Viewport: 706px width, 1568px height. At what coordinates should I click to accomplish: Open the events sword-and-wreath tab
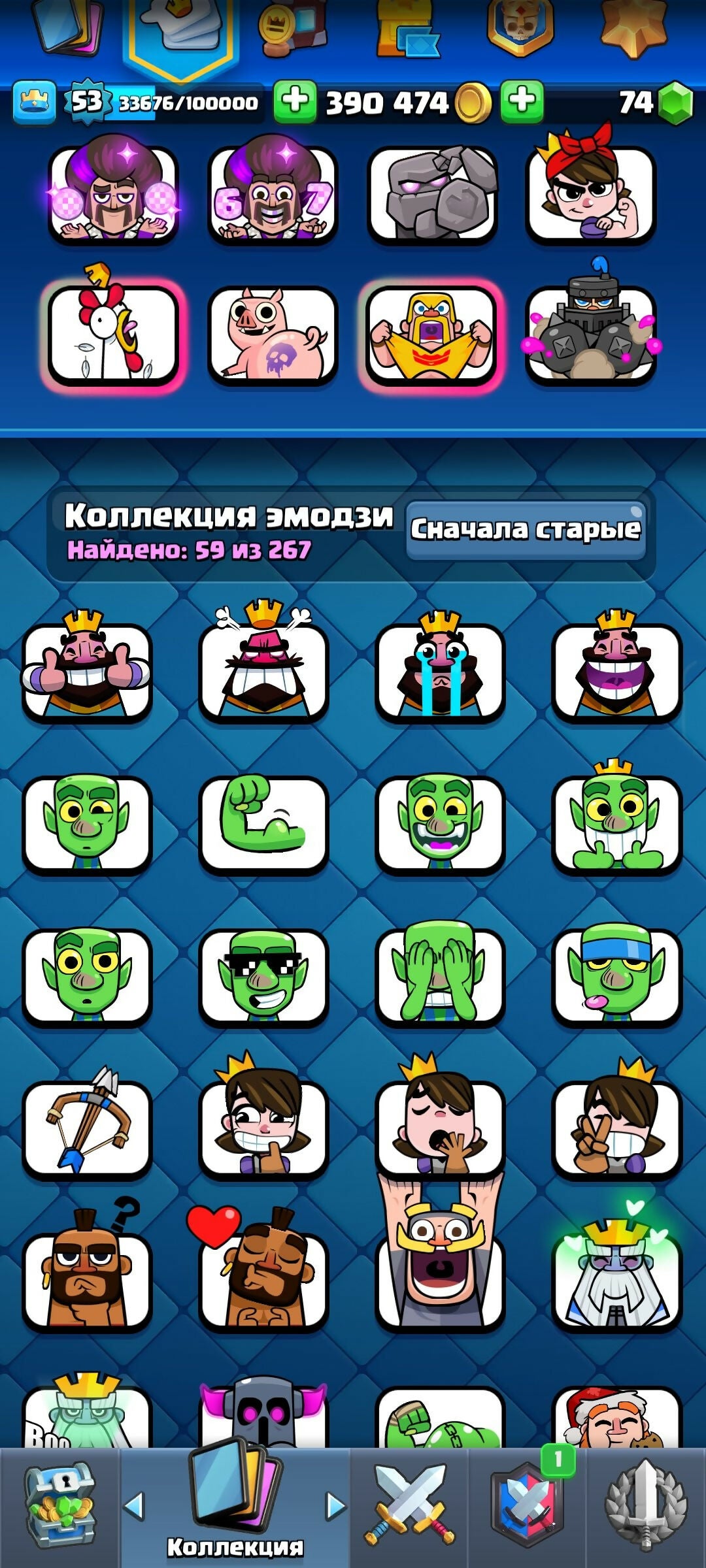click(646, 1505)
